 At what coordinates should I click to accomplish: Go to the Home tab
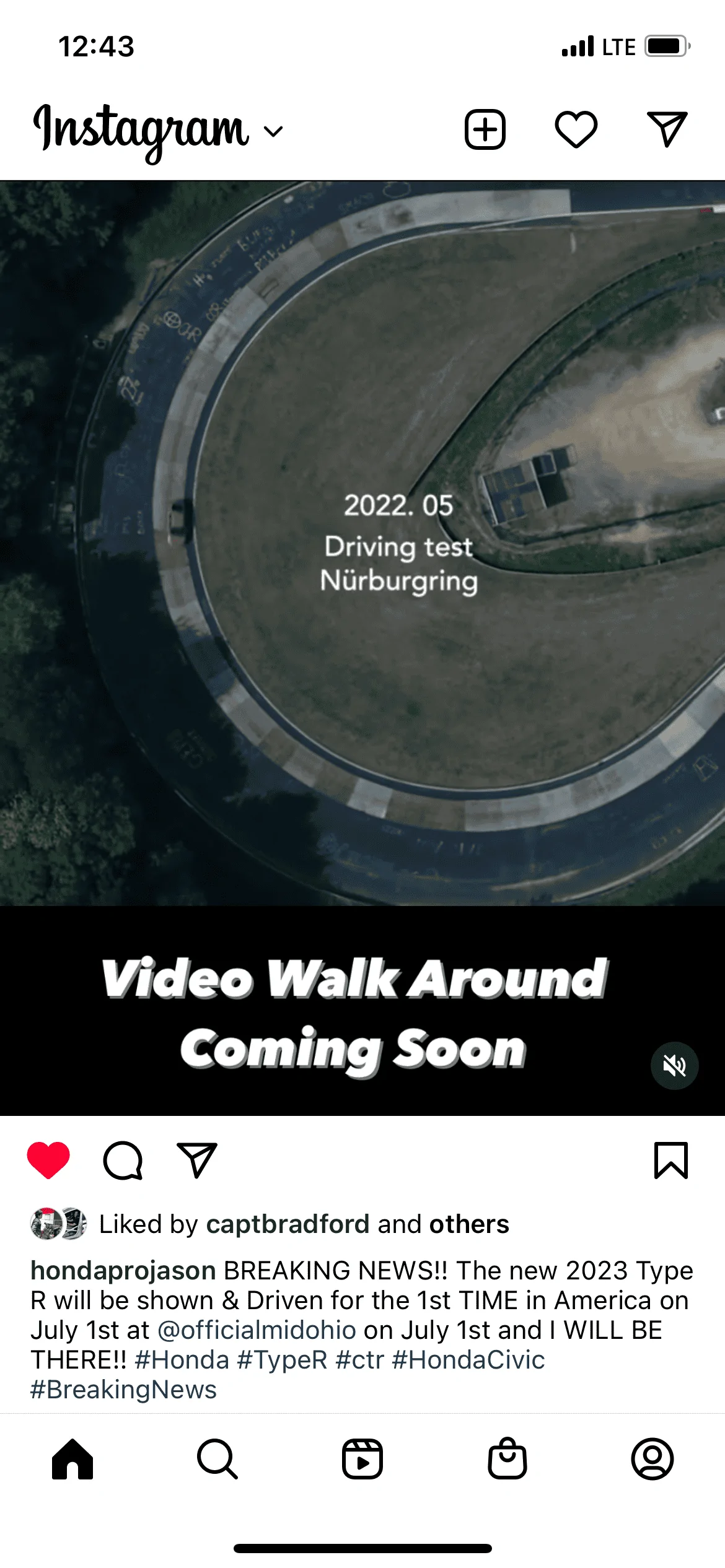pyautogui.click(x=72, y=1458)
